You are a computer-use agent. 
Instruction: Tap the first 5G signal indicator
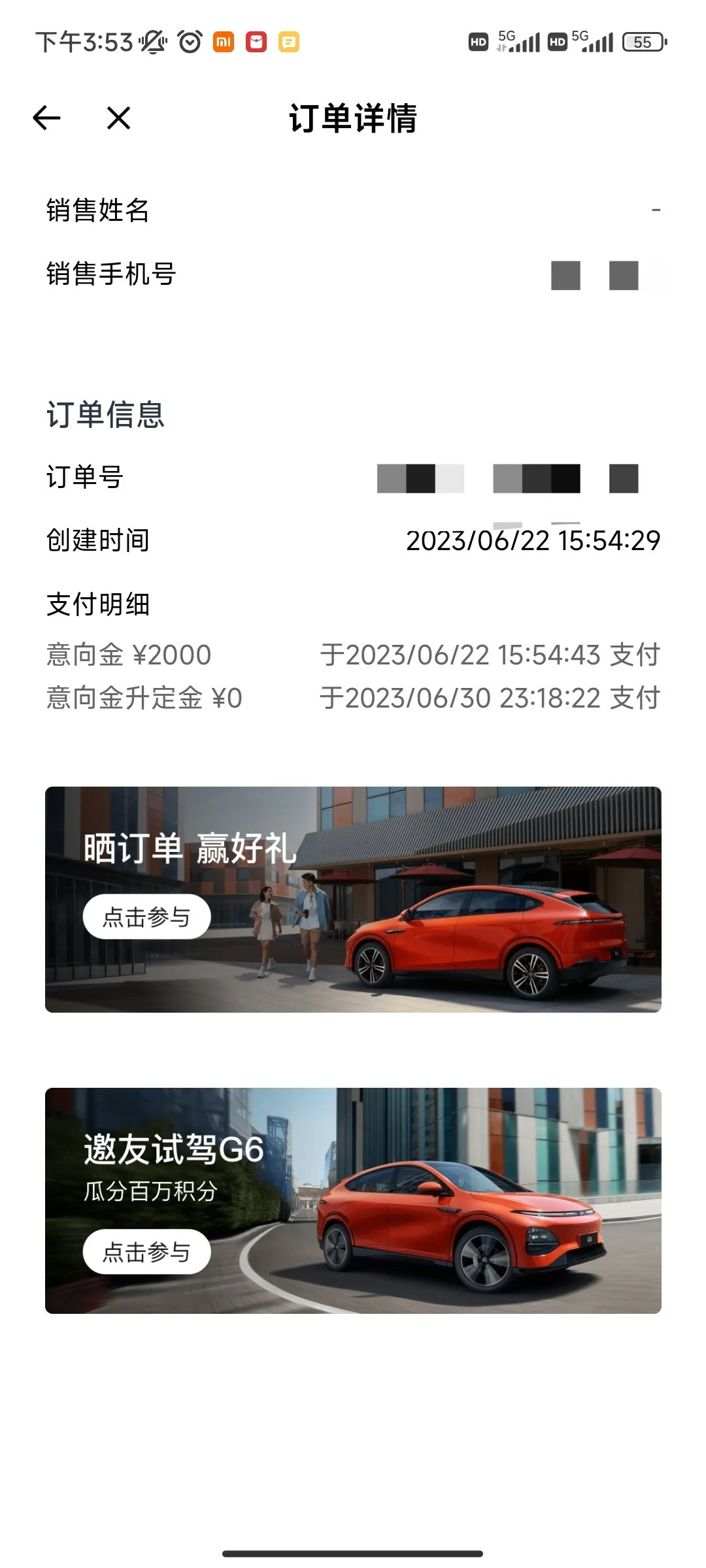pyautogui.click(x=516, y=41)
